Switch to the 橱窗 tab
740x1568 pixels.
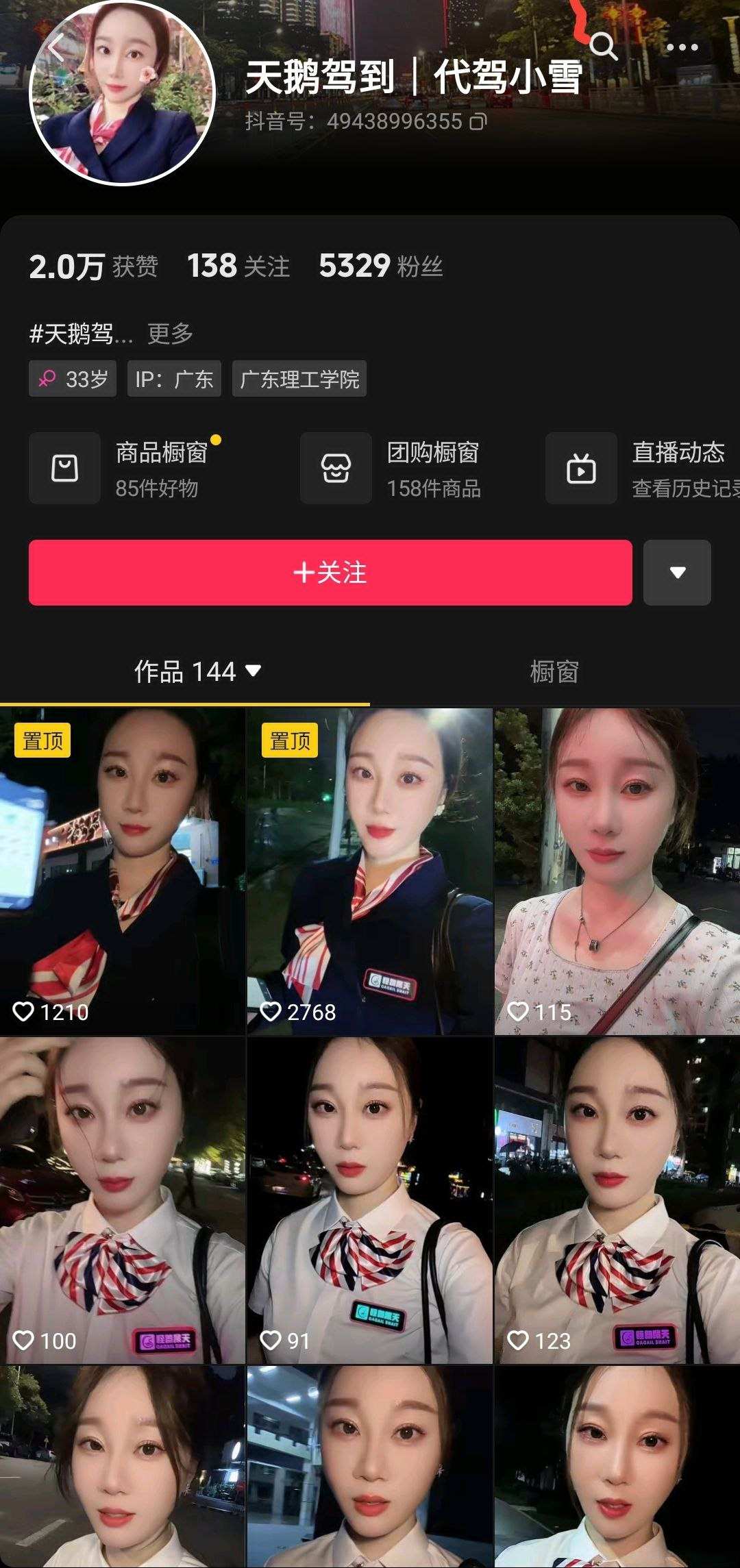point(554,671)
